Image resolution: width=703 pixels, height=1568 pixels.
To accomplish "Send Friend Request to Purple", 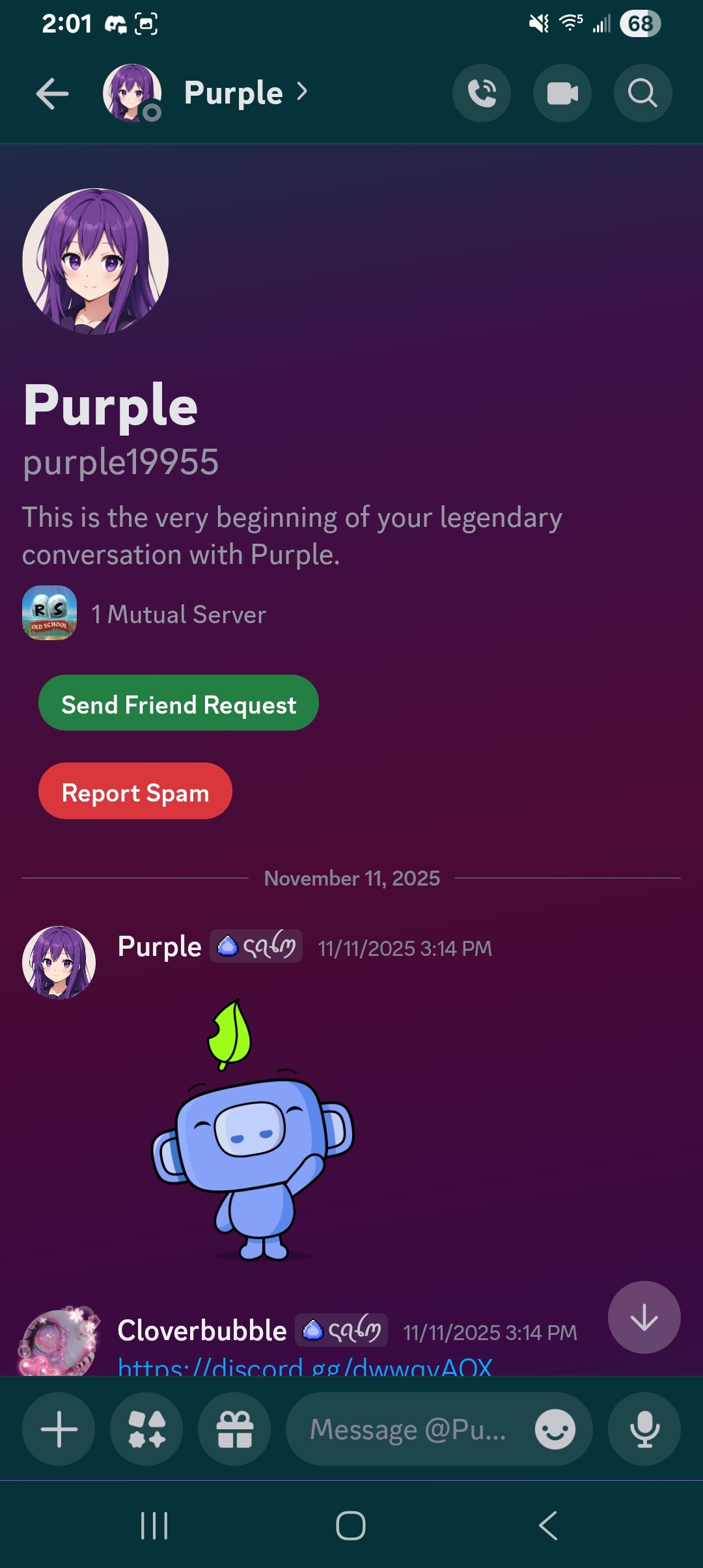I will [x=178, y=703].
